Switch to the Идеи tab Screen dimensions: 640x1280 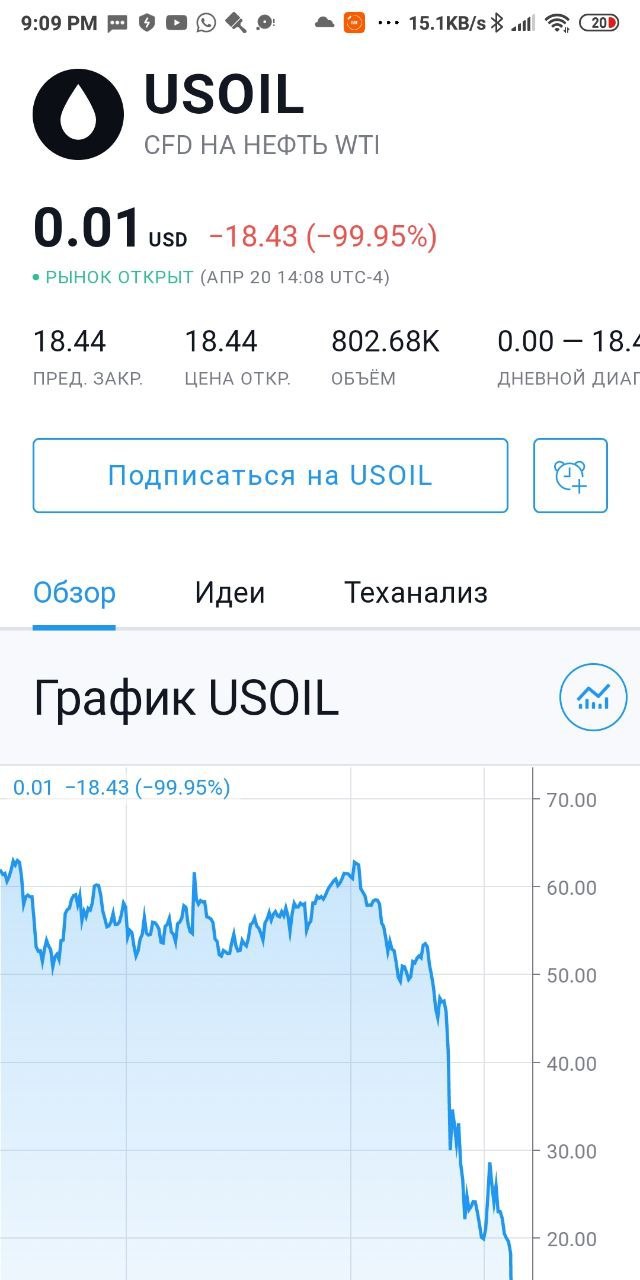(230, 593)
